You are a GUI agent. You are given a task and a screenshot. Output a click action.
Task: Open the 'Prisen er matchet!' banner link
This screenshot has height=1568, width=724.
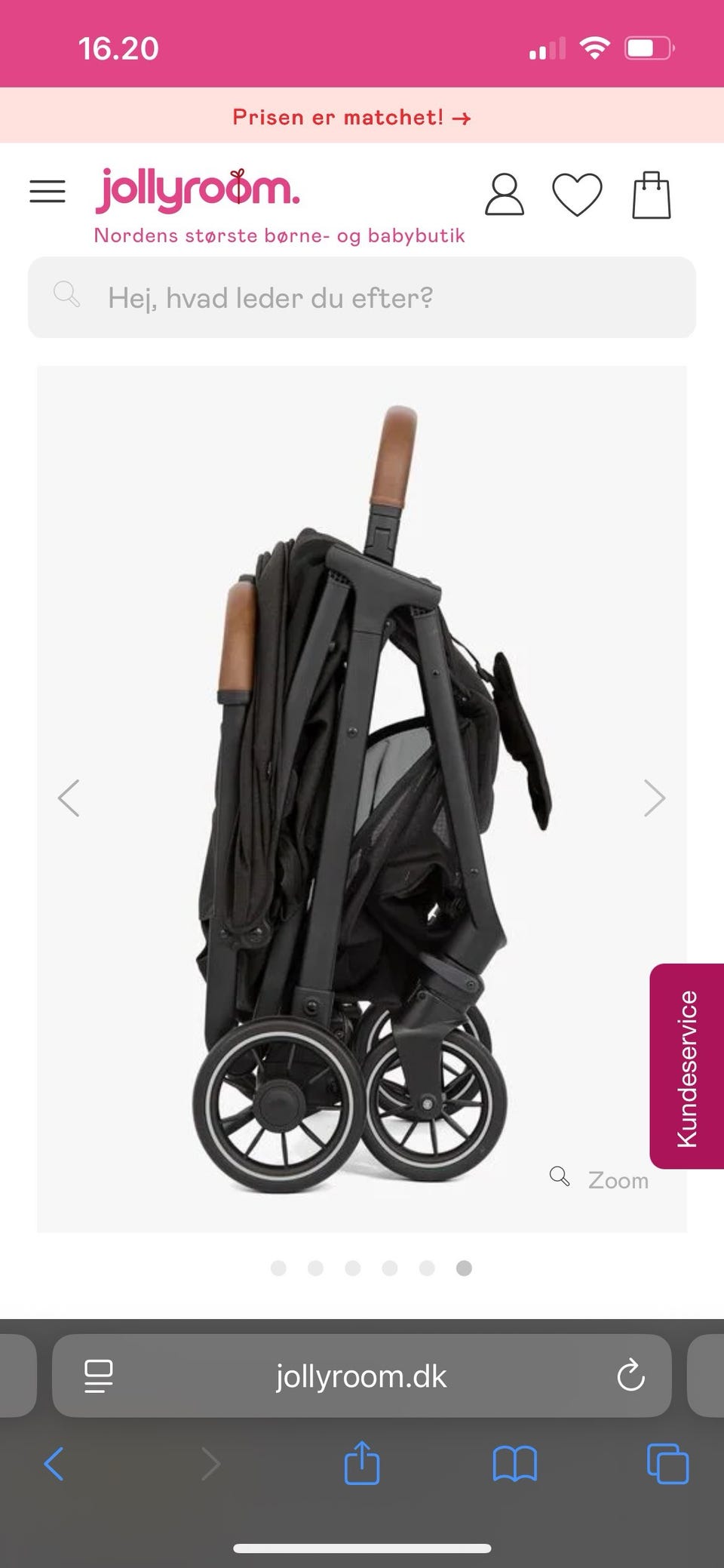(351, 117)
